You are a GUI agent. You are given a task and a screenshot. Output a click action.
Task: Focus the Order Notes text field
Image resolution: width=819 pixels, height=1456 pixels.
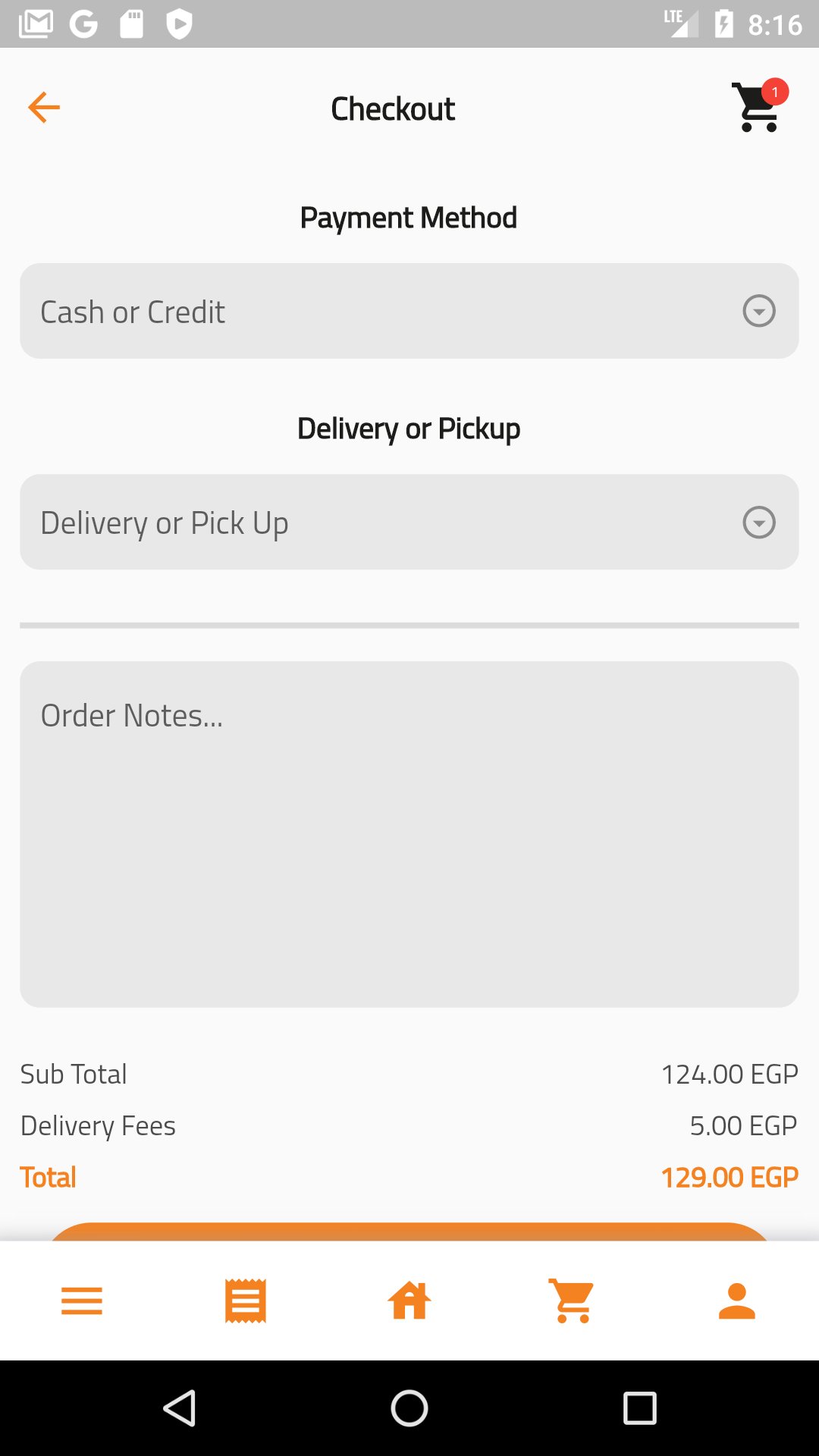point(409,834)
